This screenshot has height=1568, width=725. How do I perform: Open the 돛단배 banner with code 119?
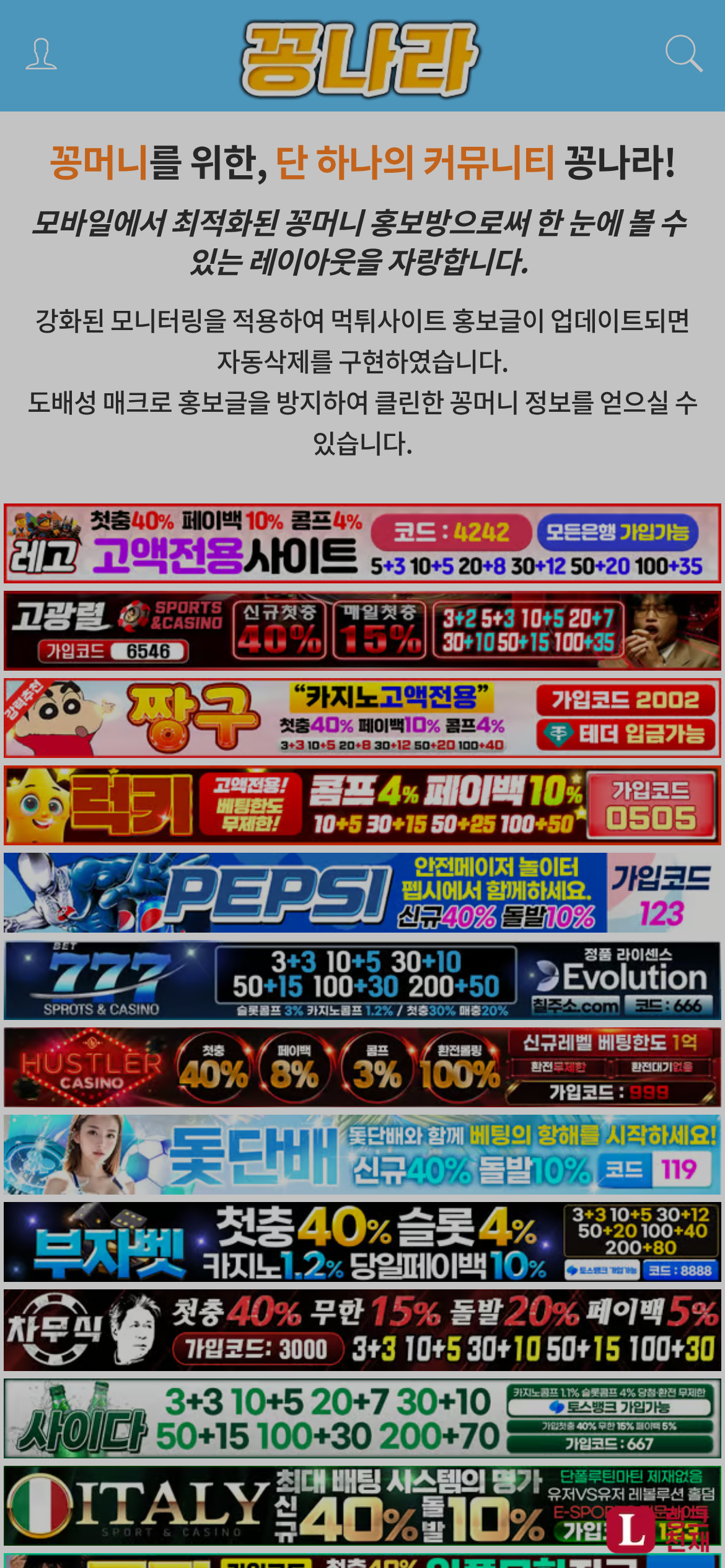[x=362, y=1155]
